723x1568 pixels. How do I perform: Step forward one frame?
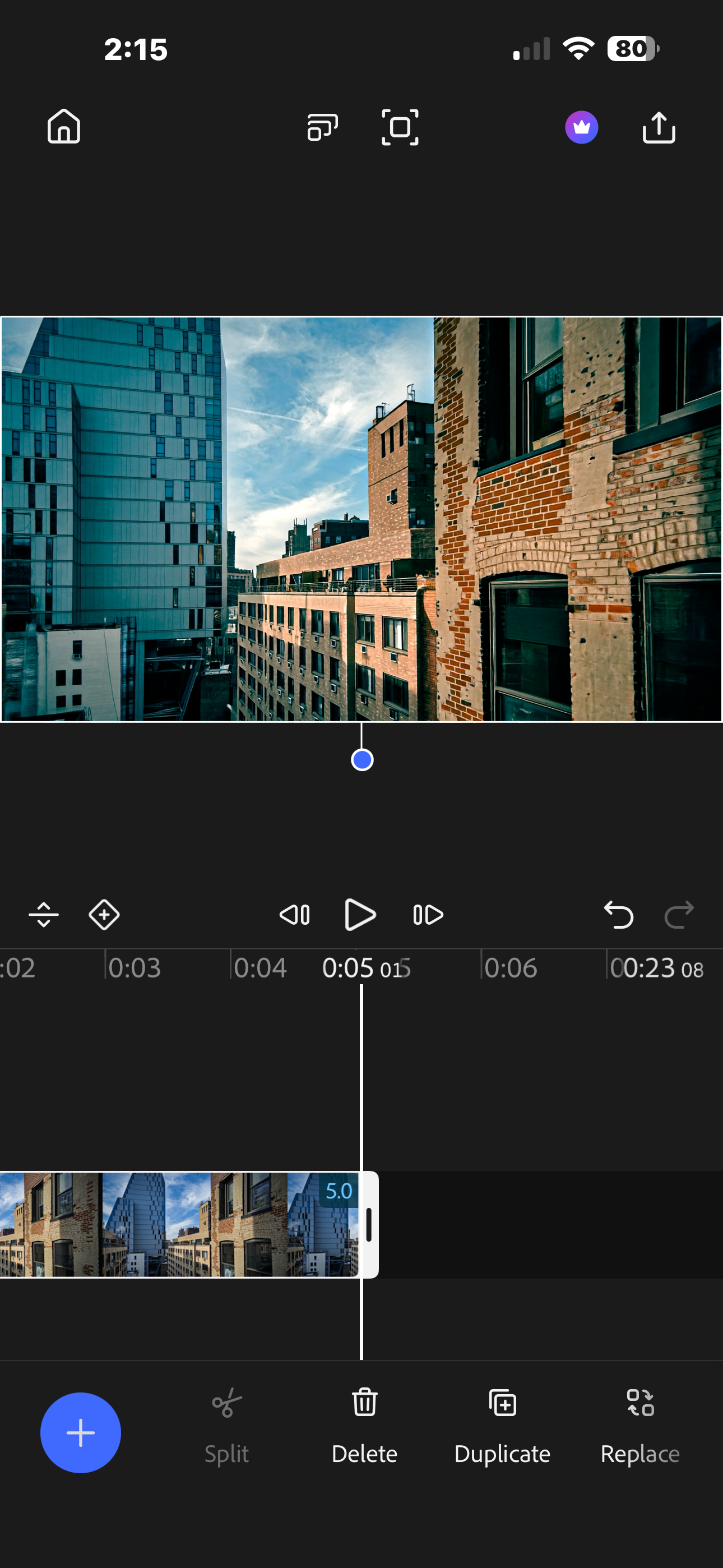(428, 914)
